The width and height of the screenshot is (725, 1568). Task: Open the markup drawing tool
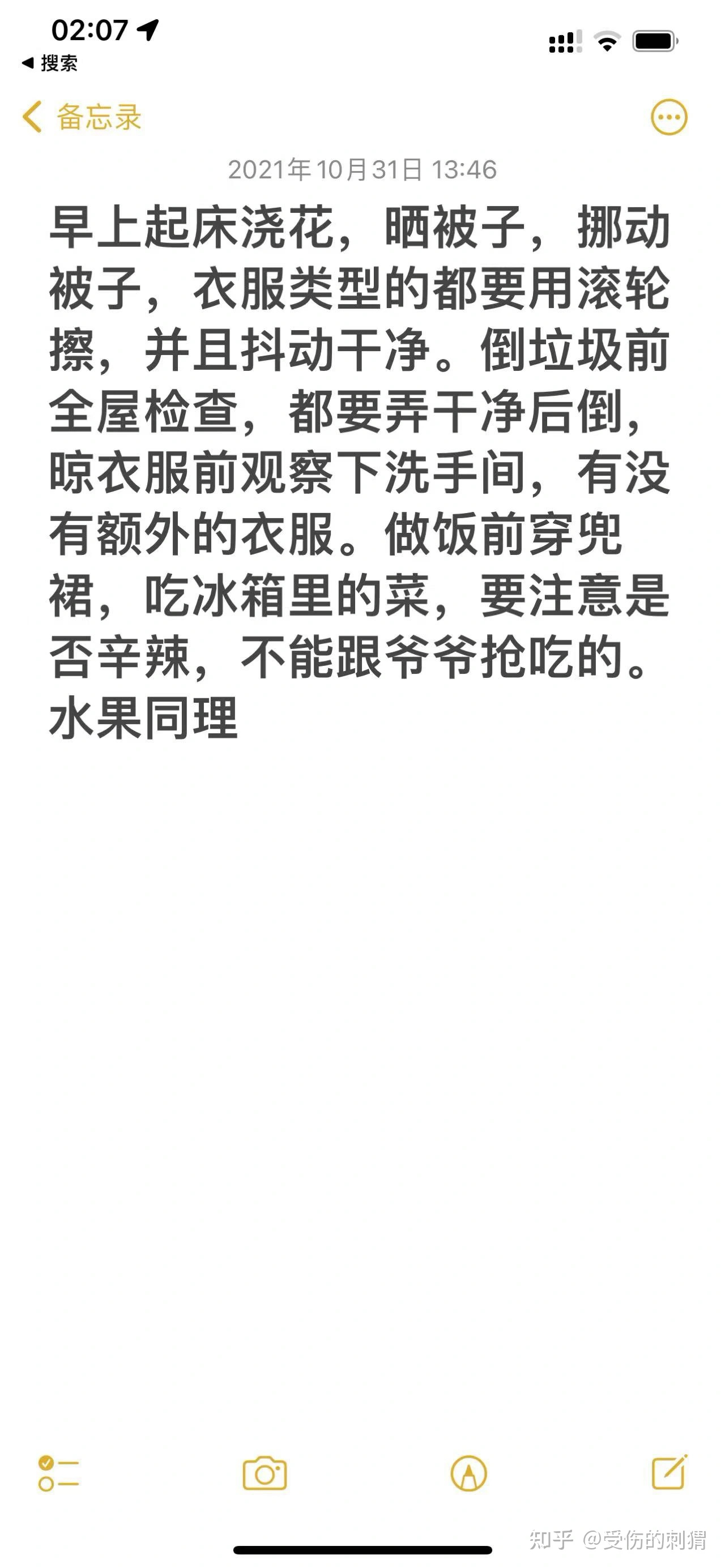pyautogui.click(x=468, y=1473)
